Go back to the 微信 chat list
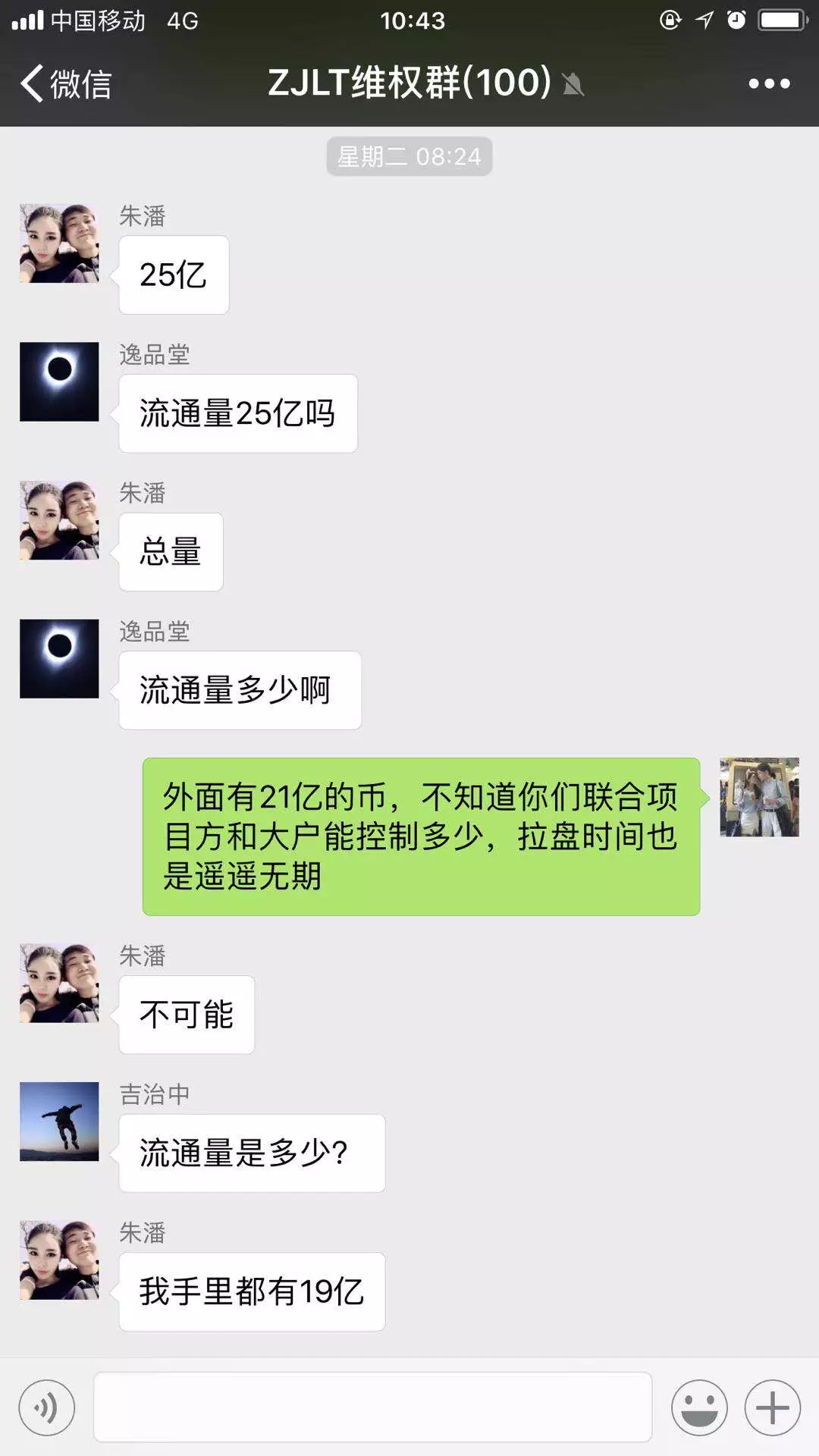Image resolution: width=819 pixels, height=1456 pixels. click(x=67, y=83)
